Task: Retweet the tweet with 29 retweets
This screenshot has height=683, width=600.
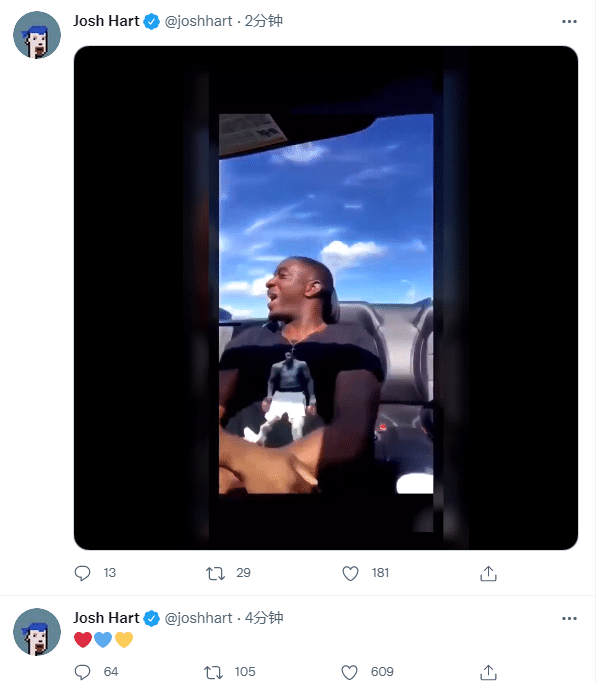Action: 214,573
